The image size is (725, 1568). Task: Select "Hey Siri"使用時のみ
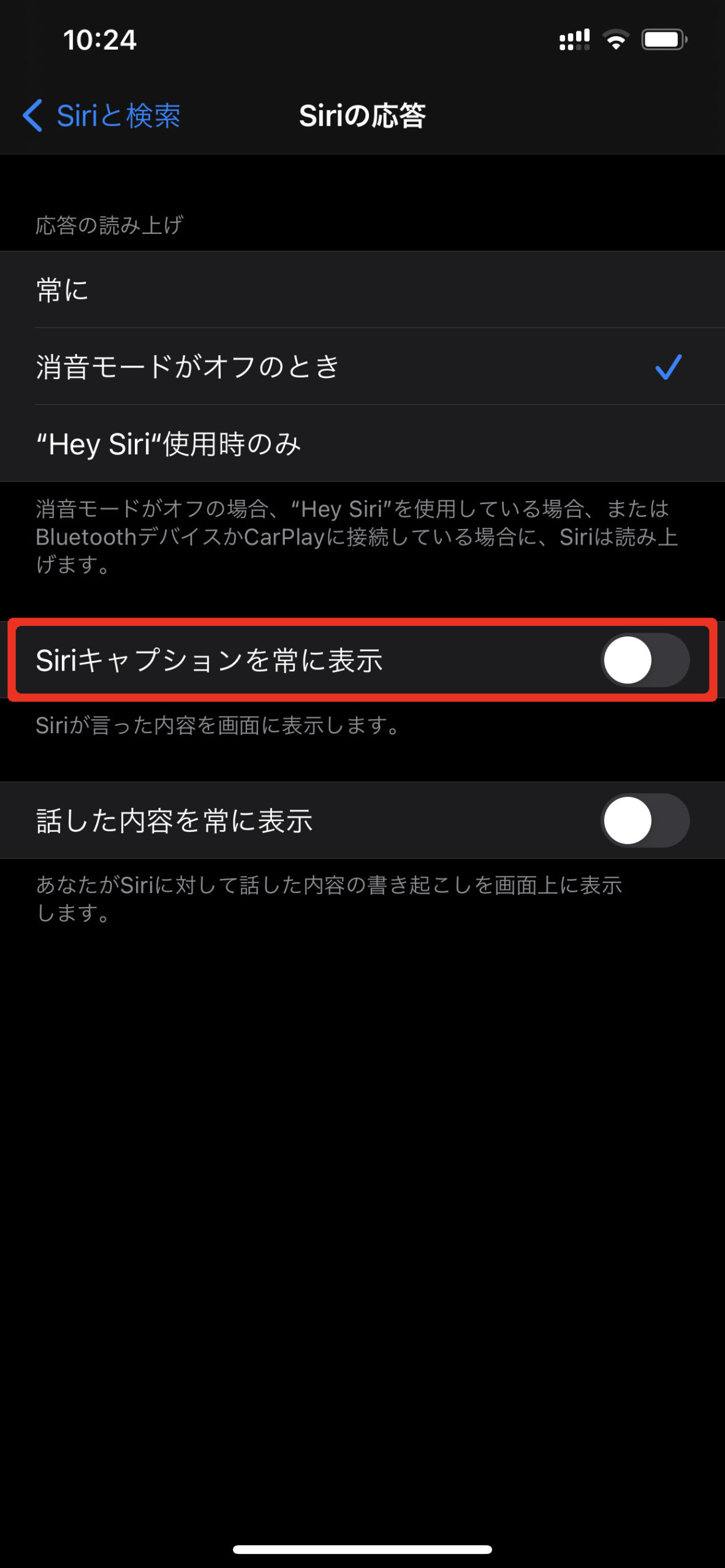click(x=362, y=444)
